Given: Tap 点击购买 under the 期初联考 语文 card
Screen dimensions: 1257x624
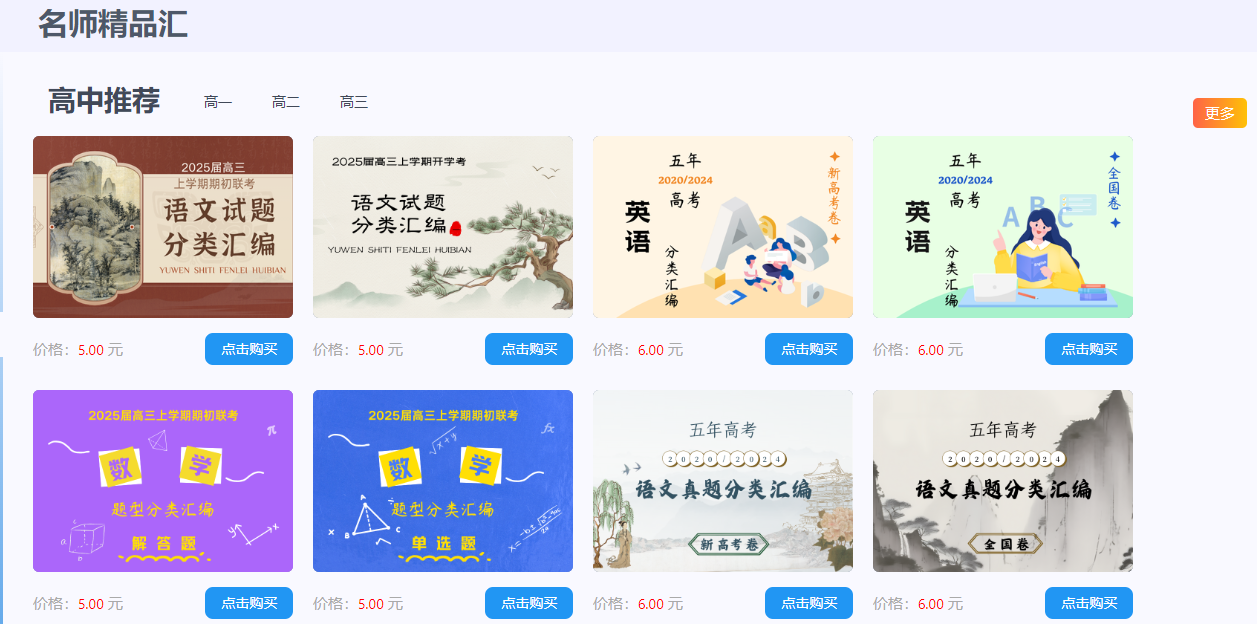Looking at the screenshot, I should click(249, 349).
